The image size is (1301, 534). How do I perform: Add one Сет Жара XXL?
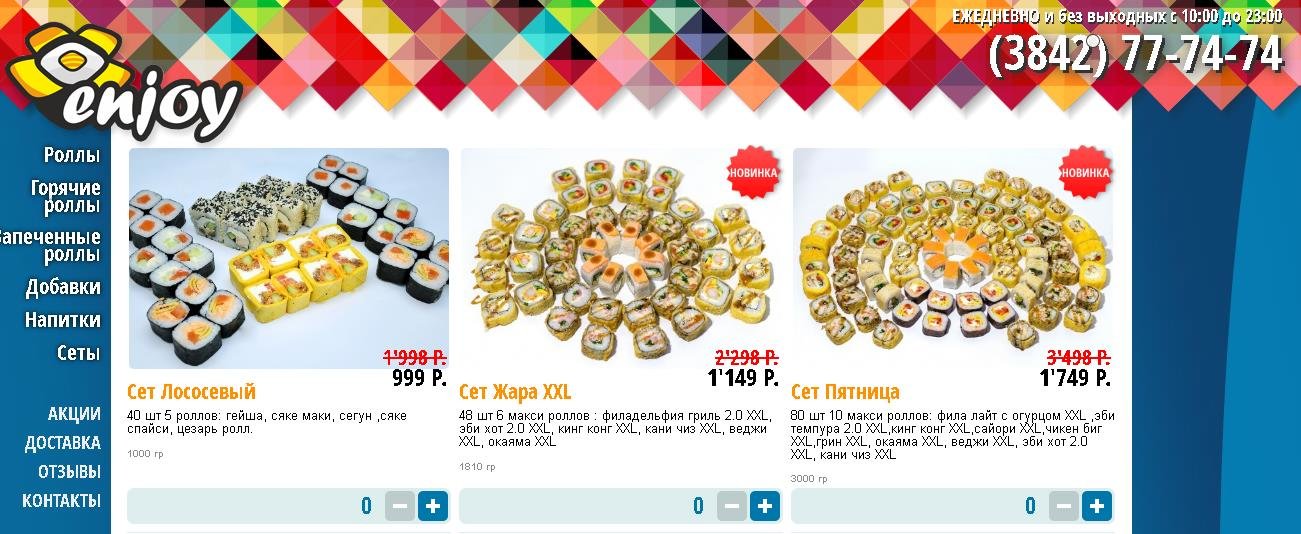[764, 506]
